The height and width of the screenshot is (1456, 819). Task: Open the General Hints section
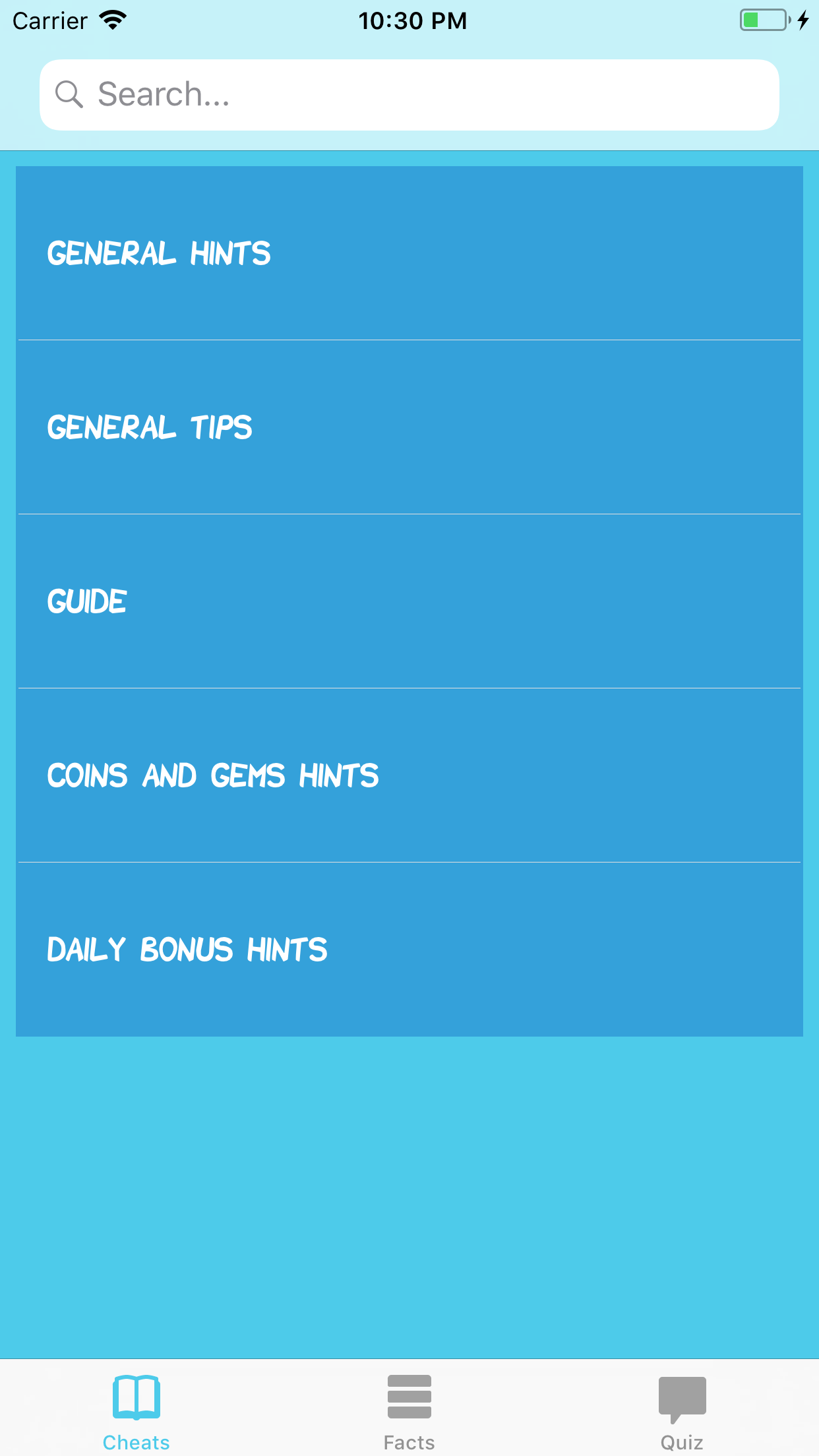[409, 253]
